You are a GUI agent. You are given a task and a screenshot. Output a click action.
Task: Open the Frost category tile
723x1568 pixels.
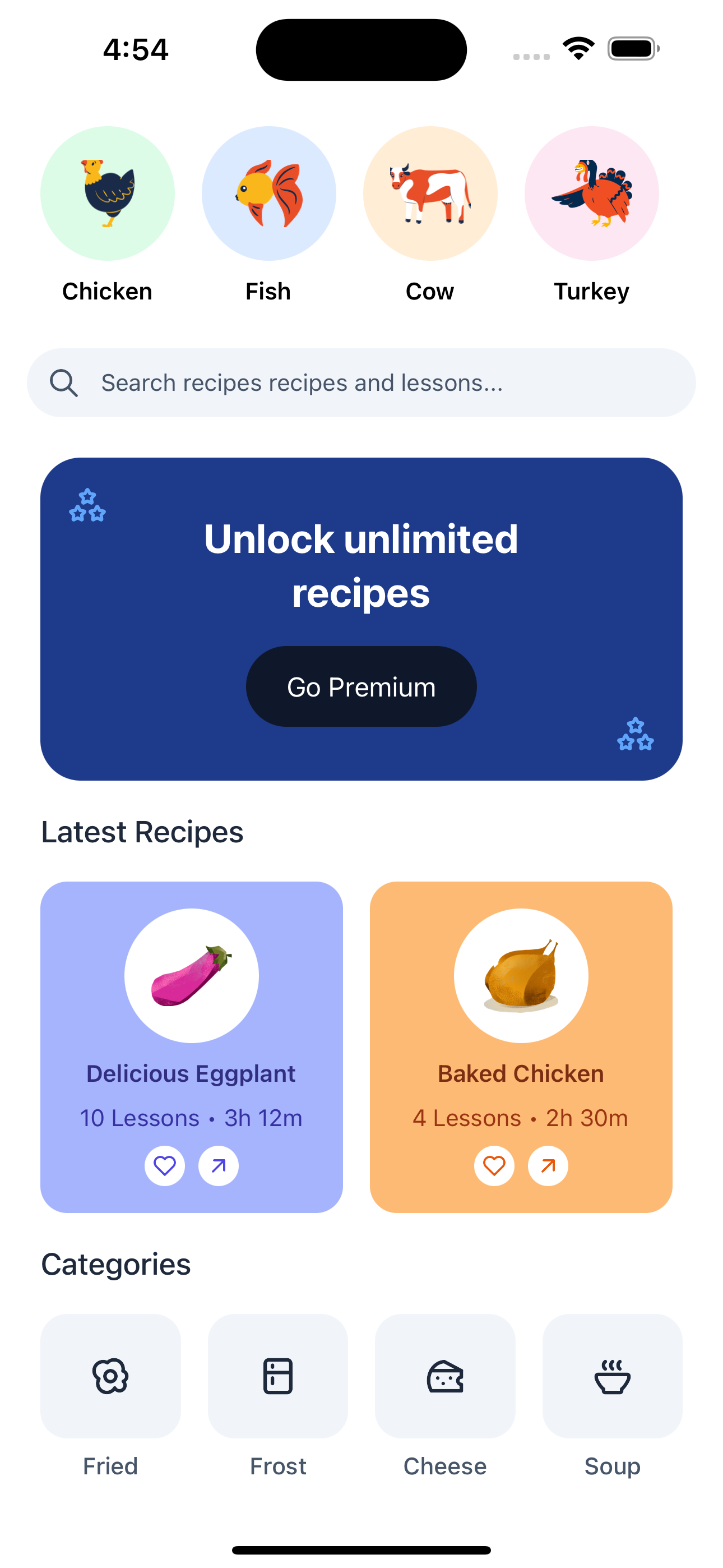277,1376
